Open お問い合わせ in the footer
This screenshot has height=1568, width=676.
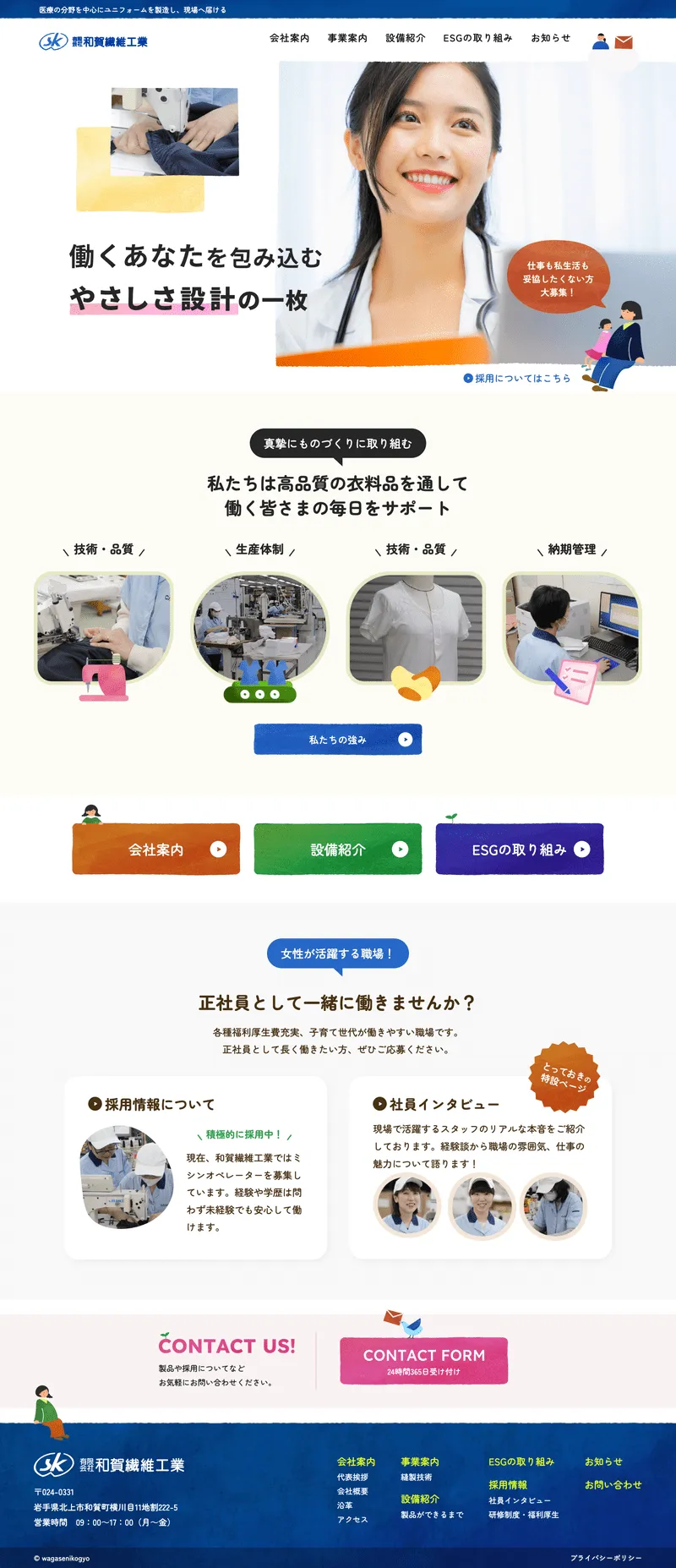click(613, 1485)
